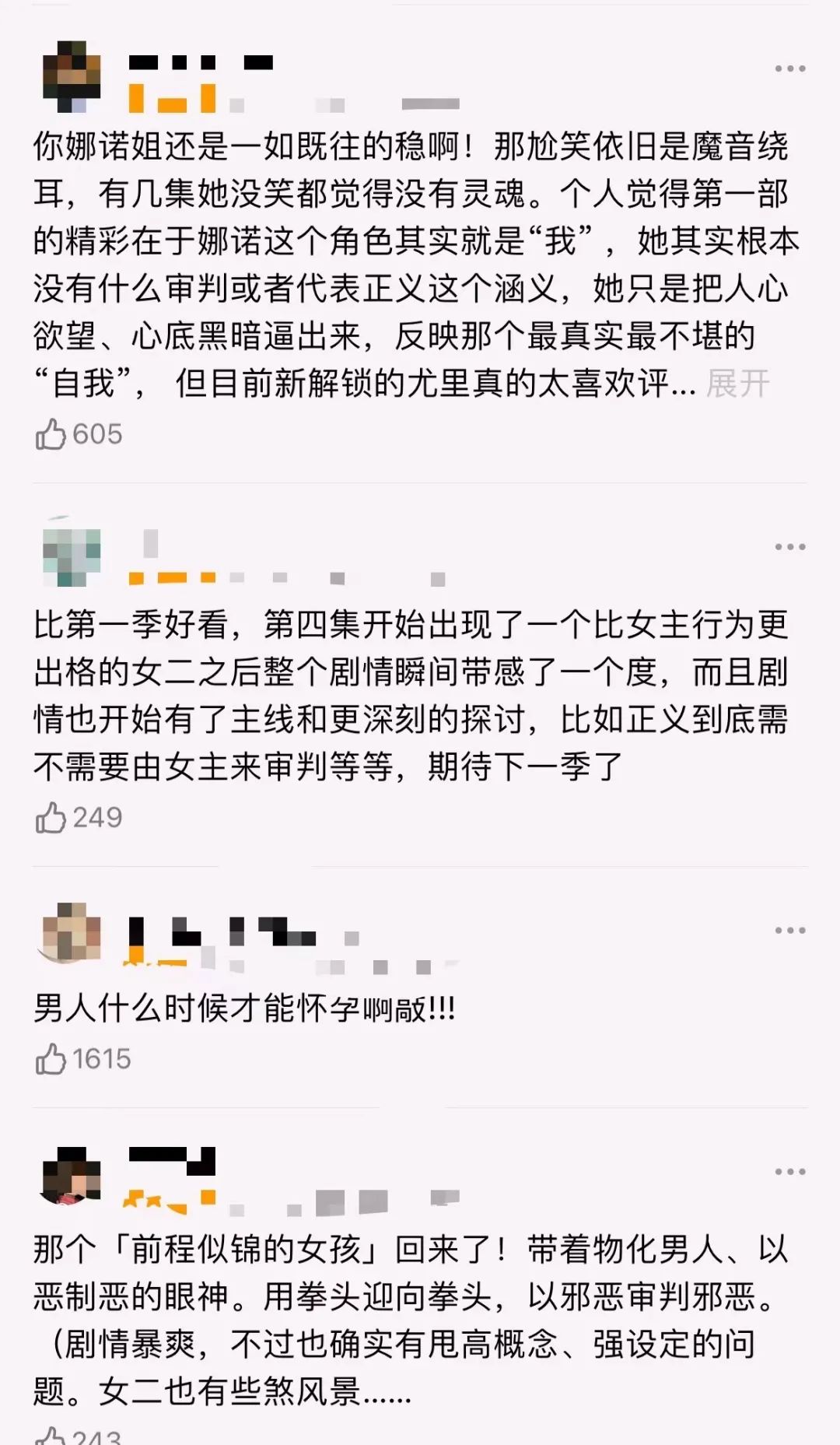840x1445 pixels.
Task: Click the thumbs-up icon on the 249-like comment
Action: [53, 817]
